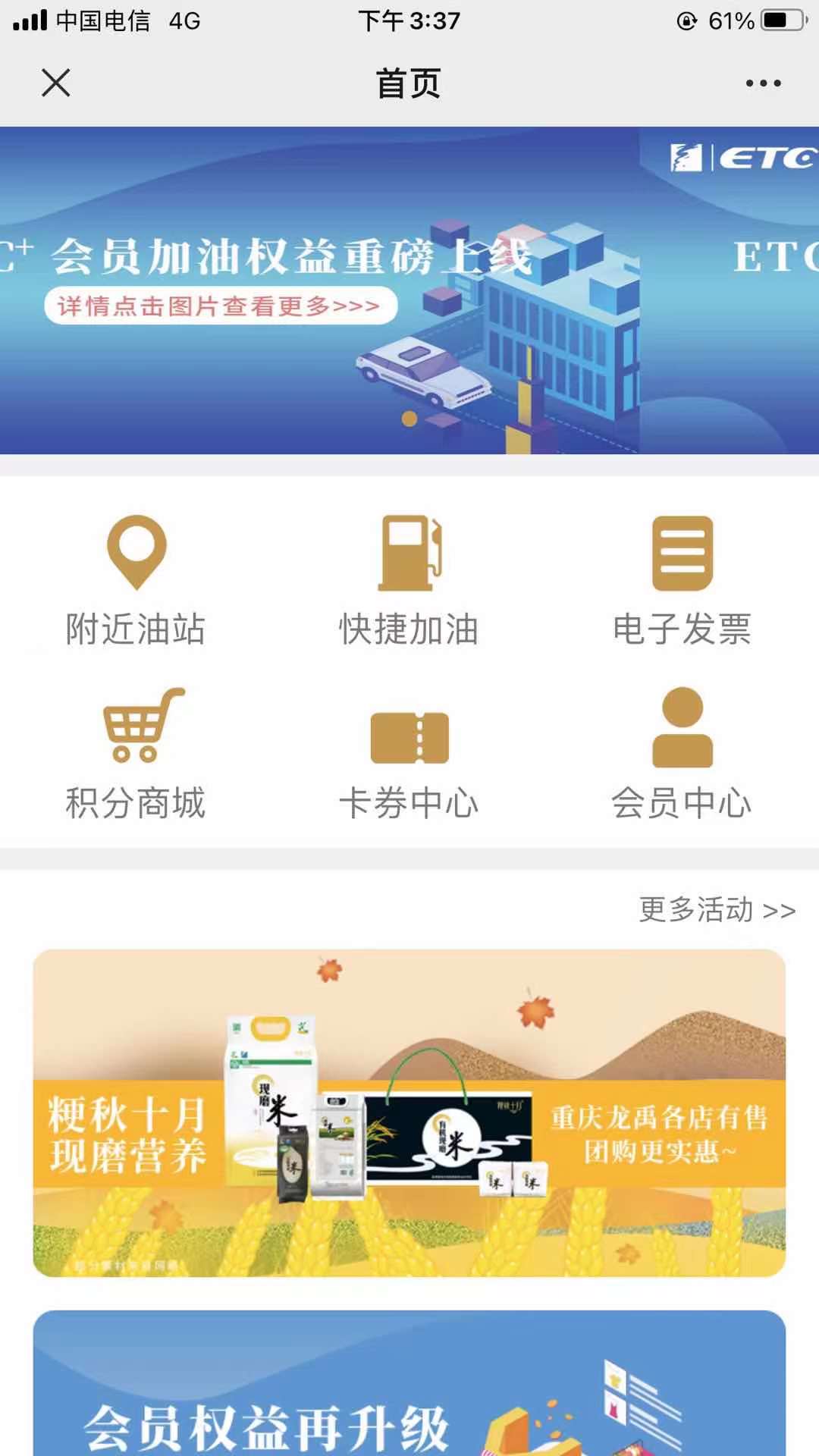Open the 积分商城 points mall
This screenshot has width=819, height=1456.
pyautogui.click(x=136, y=755)
